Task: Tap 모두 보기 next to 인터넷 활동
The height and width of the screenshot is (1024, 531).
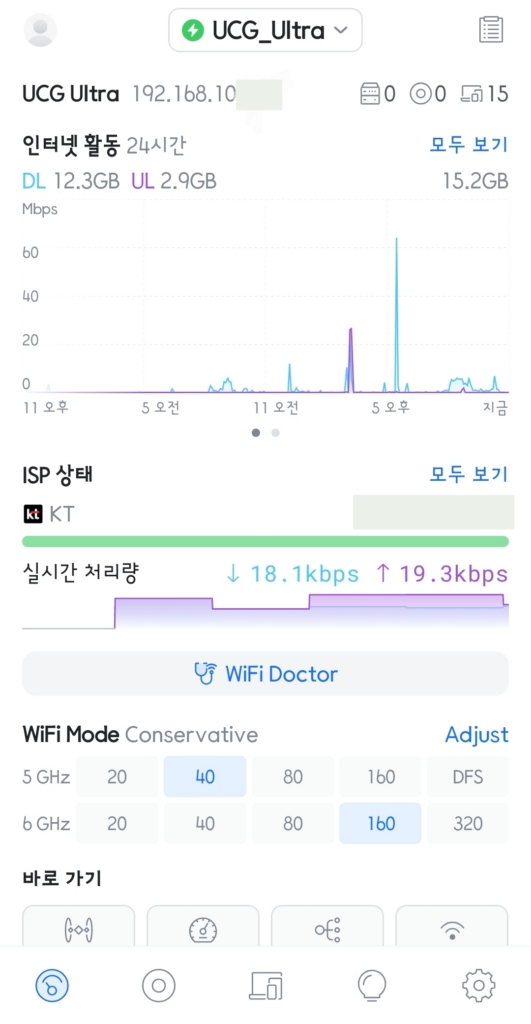Action: [x=468, y=144]
